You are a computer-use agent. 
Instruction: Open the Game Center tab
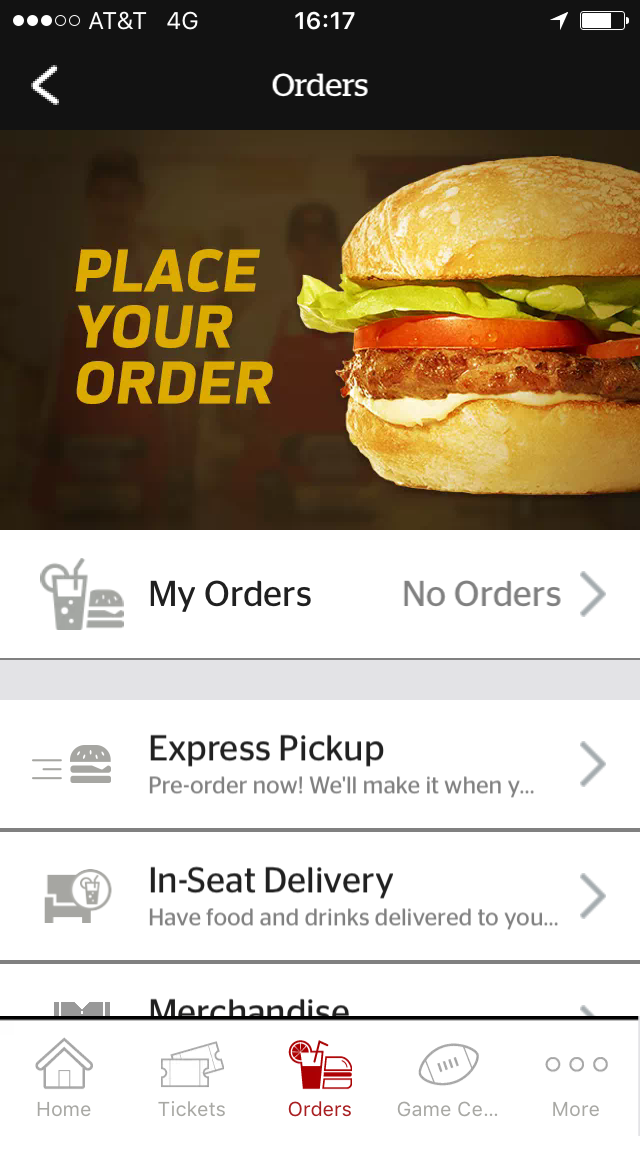pos(447,1078)
